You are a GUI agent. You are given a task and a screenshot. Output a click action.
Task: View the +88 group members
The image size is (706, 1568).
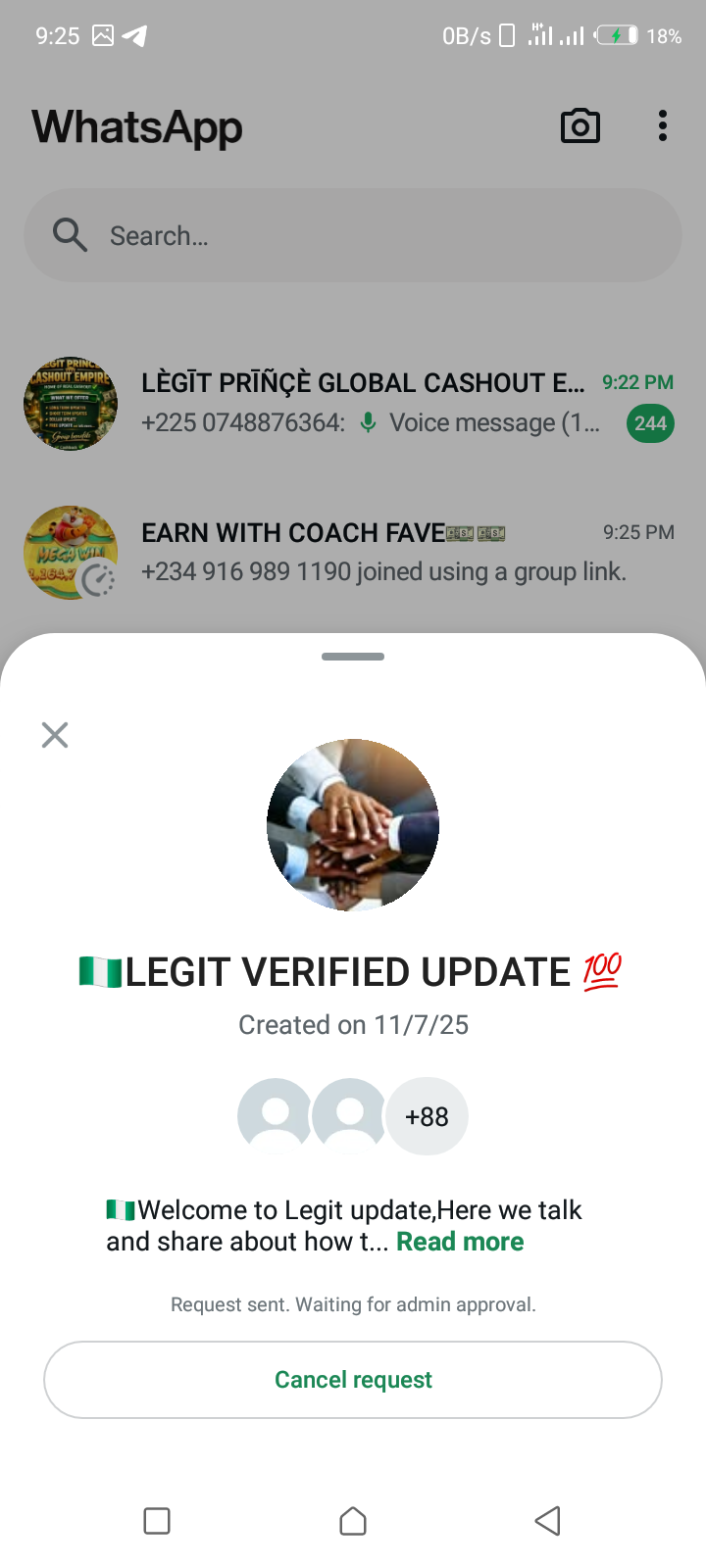pyautogui.click(x=427, y=1116)
